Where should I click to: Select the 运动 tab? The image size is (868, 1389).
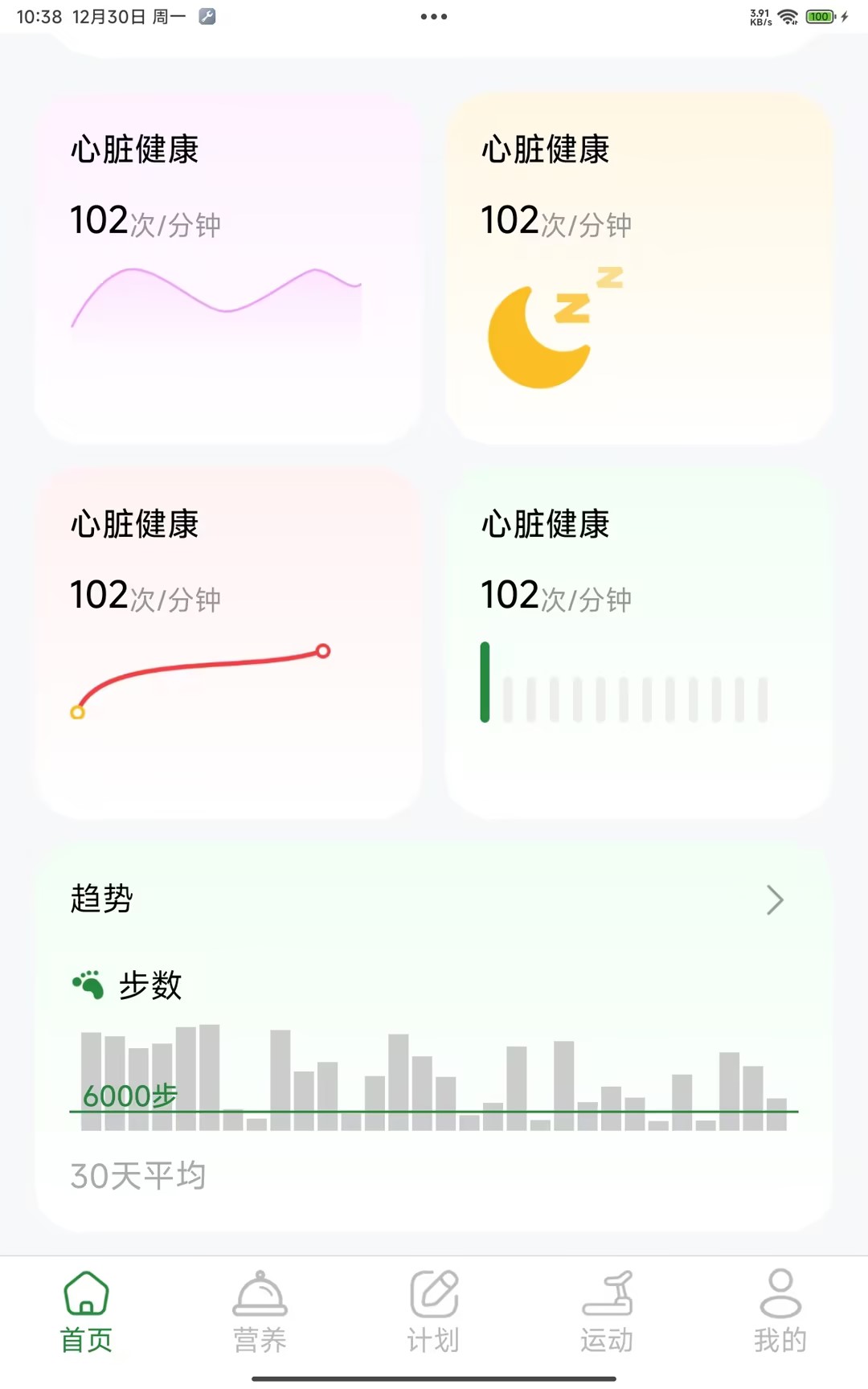pyautogui.click(x=608, y=1312)
